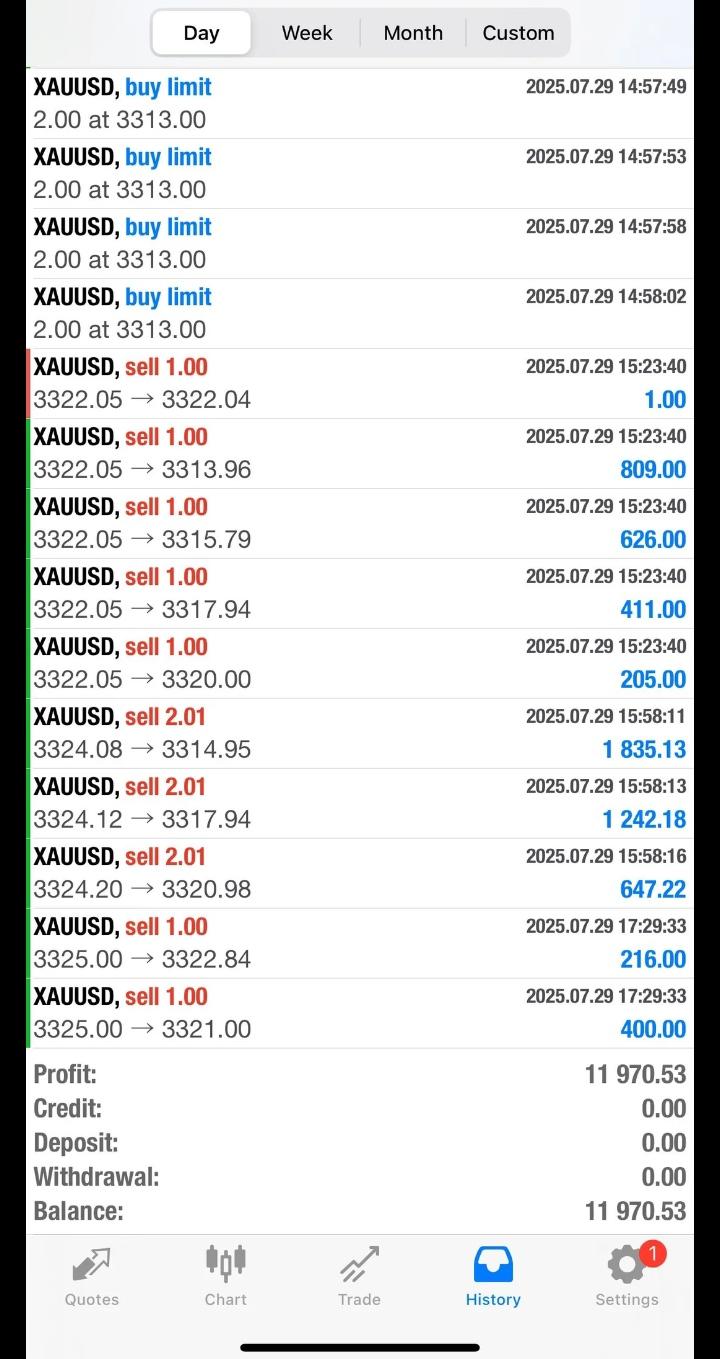Open the trade with 205.00 profit
Image resolution: width=720 pixels, height=1359 pixels.
pos(360,663)
